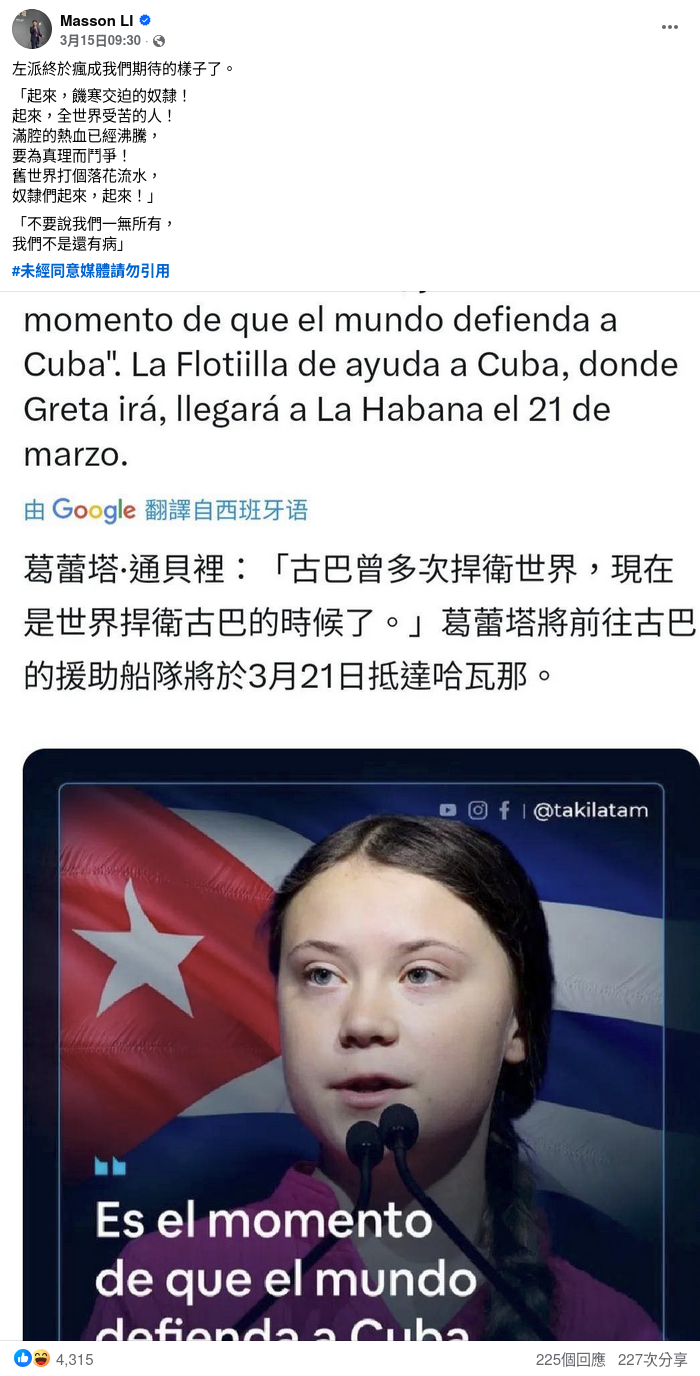
Task: View who reacted with 4,315 reactions
Action: pos(74,1359)
